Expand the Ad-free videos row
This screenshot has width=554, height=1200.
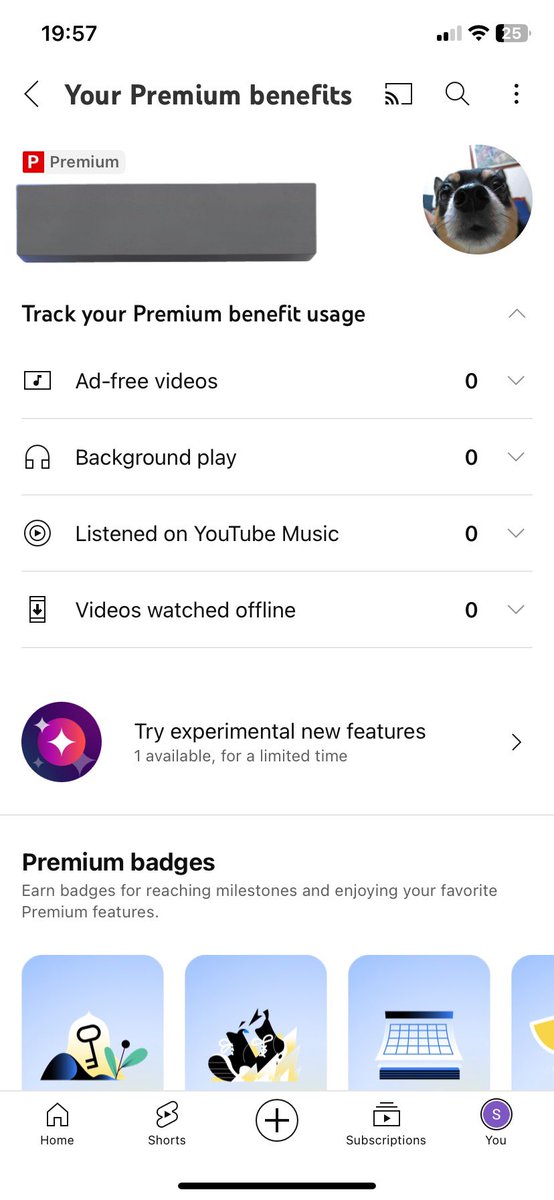point(277,381)
